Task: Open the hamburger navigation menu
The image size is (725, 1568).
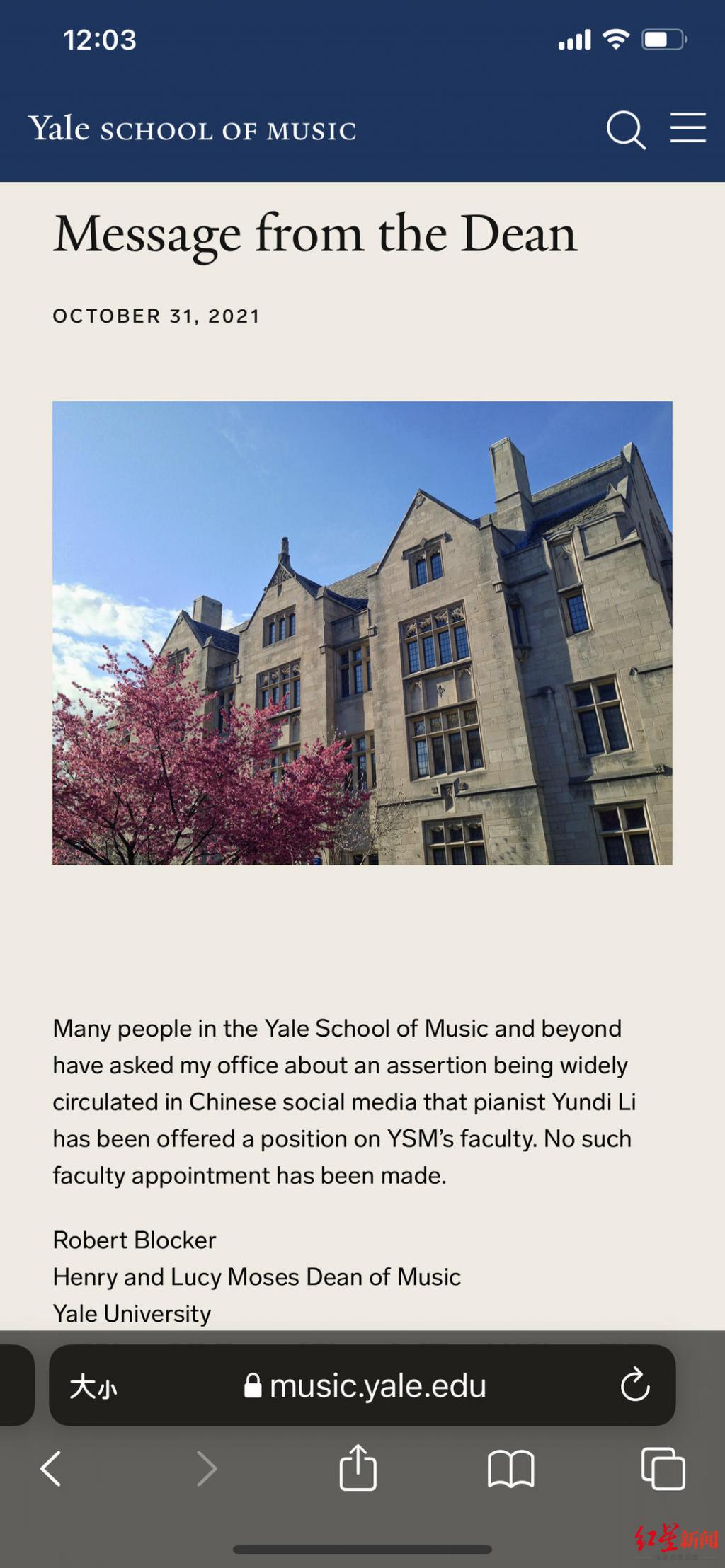Action: [x=687, y=128]
